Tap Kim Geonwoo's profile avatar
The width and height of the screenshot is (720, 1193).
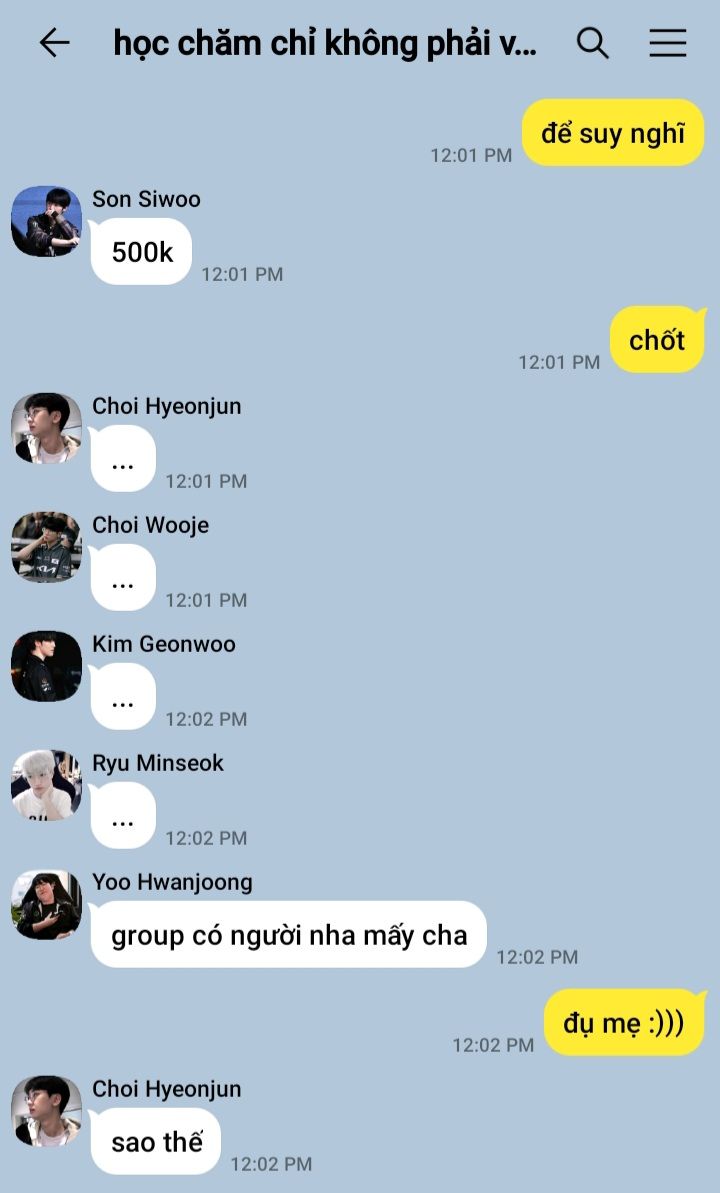click(x=46, y=666)
